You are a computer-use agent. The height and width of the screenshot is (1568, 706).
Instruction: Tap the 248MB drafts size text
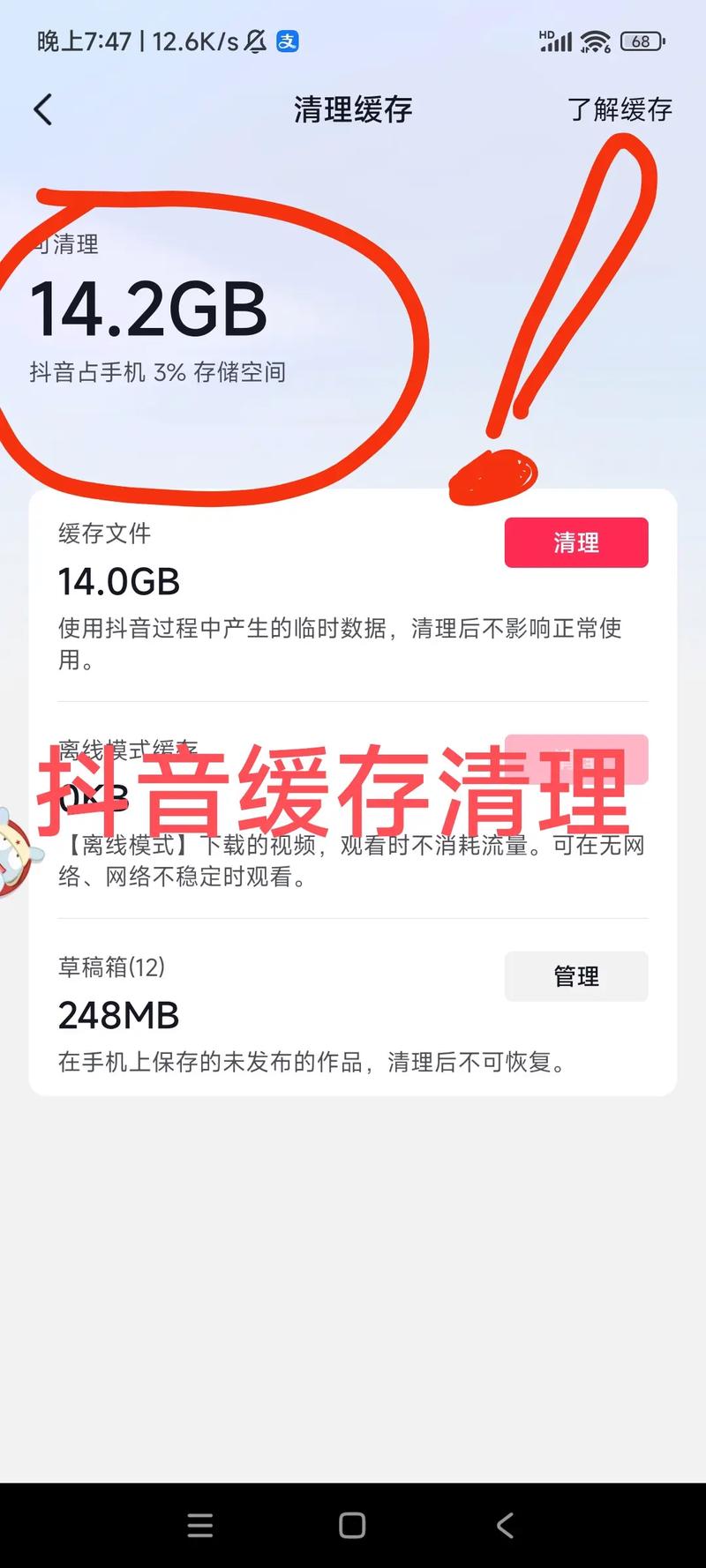coord(118,1016)
